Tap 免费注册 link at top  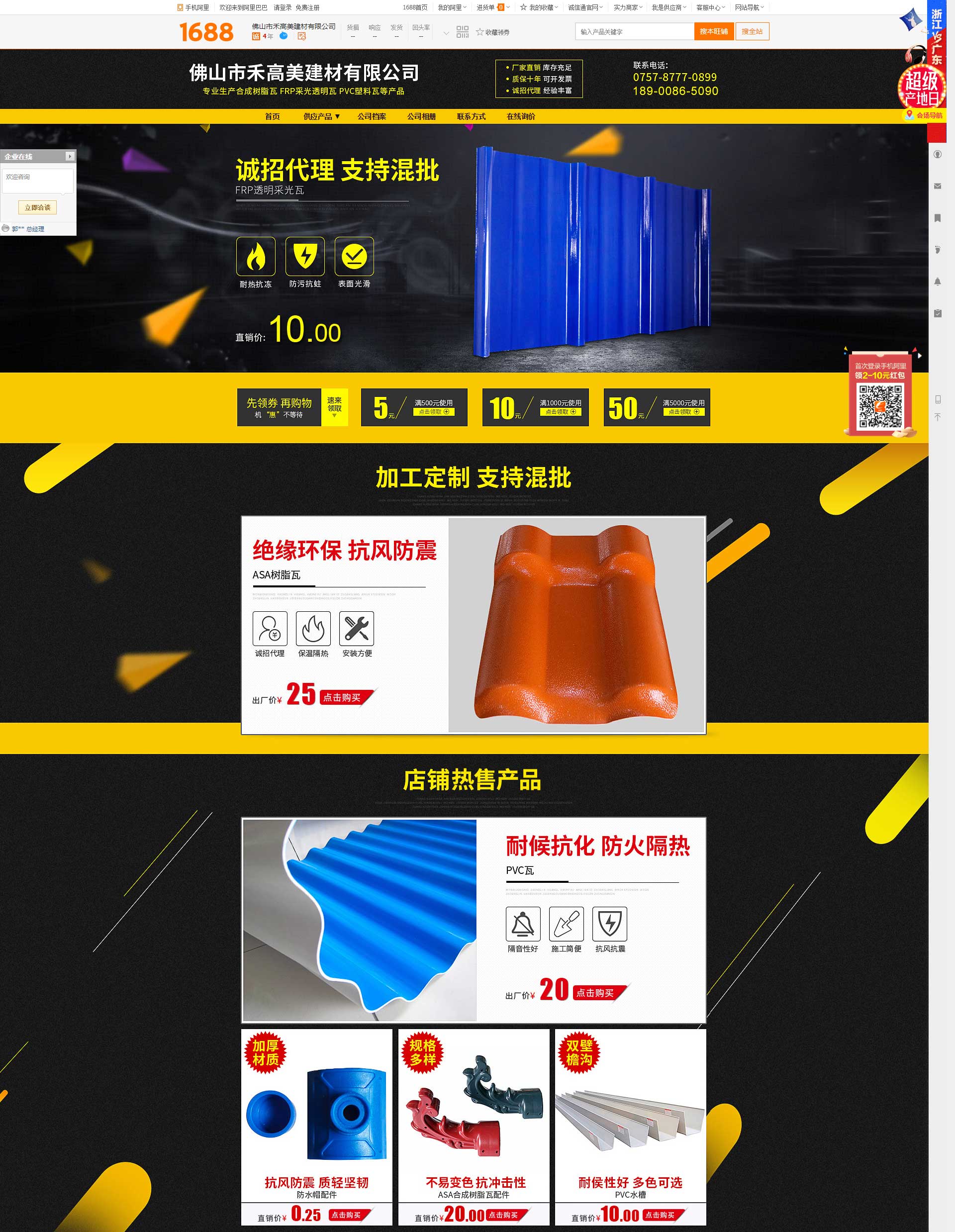307,8
